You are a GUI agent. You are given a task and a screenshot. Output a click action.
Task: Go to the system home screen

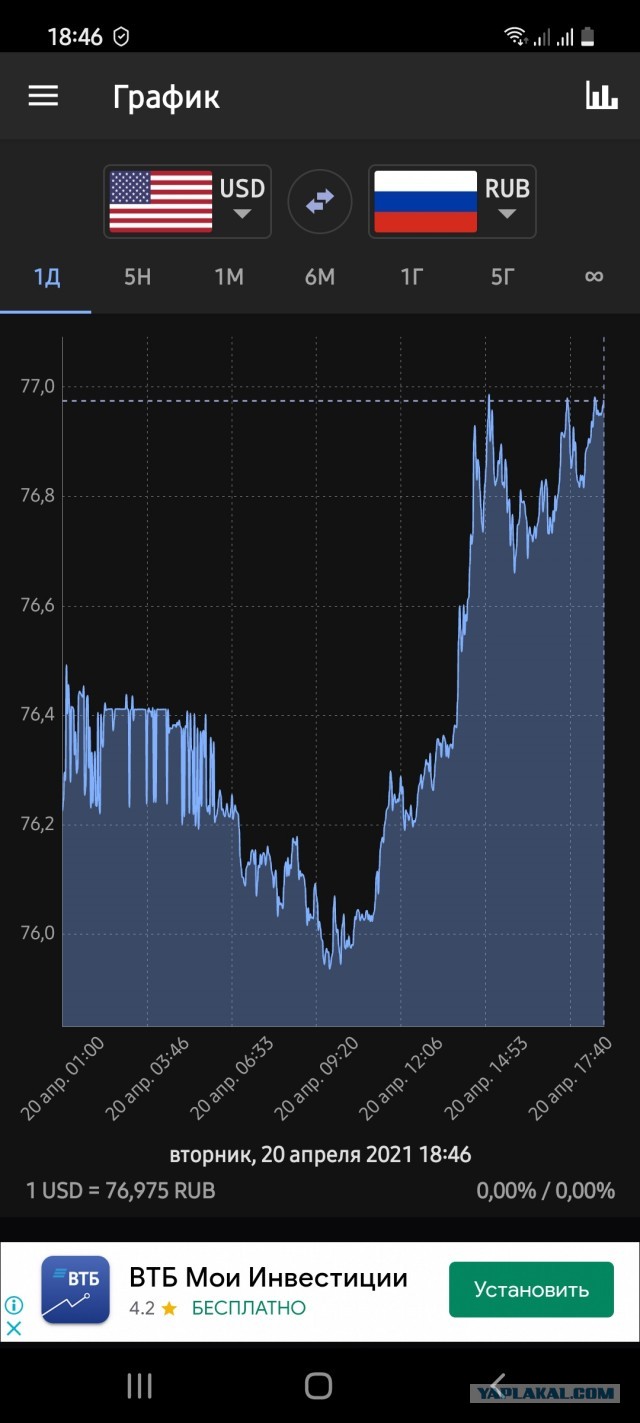[x=318, y=1385]
